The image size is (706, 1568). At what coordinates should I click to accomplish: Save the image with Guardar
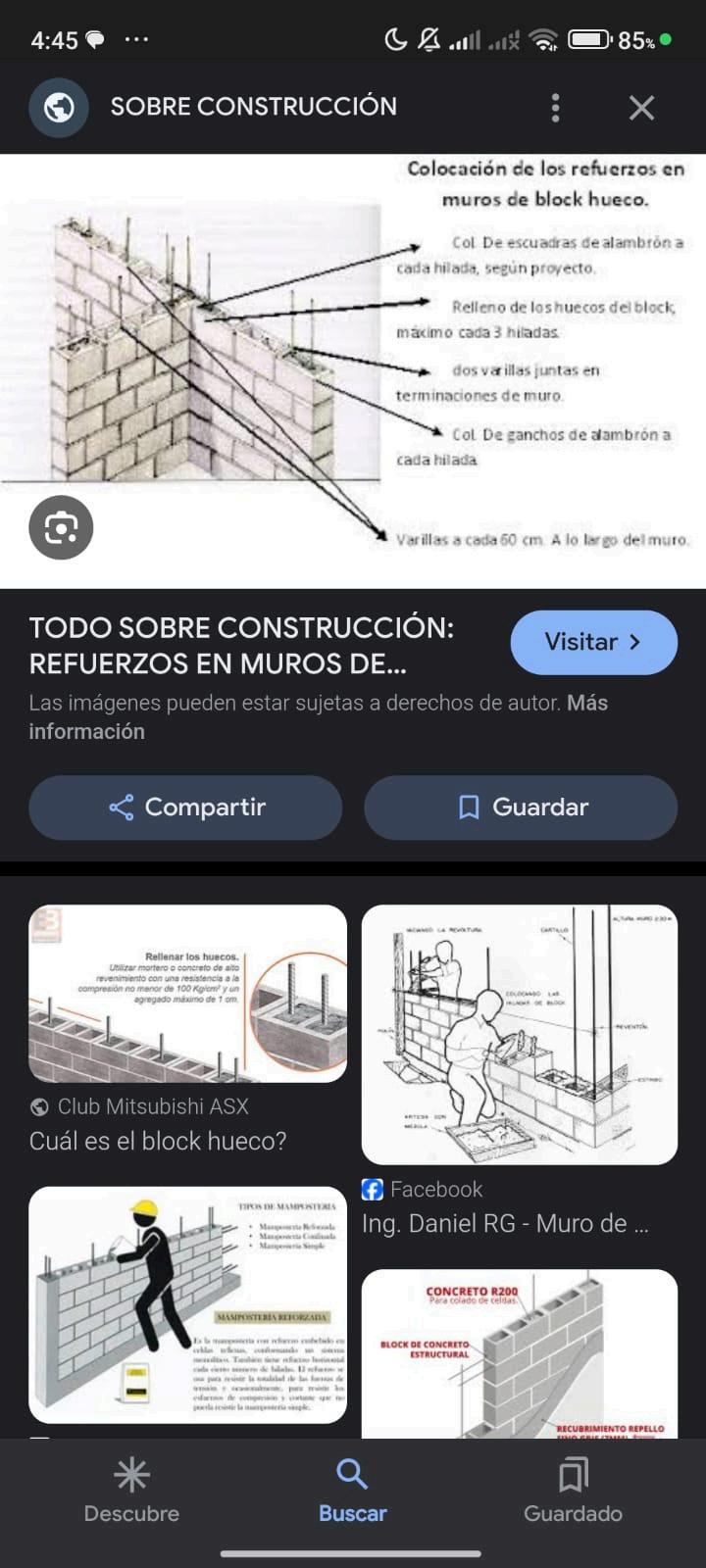pyautogui.click(x=521, y=808)
